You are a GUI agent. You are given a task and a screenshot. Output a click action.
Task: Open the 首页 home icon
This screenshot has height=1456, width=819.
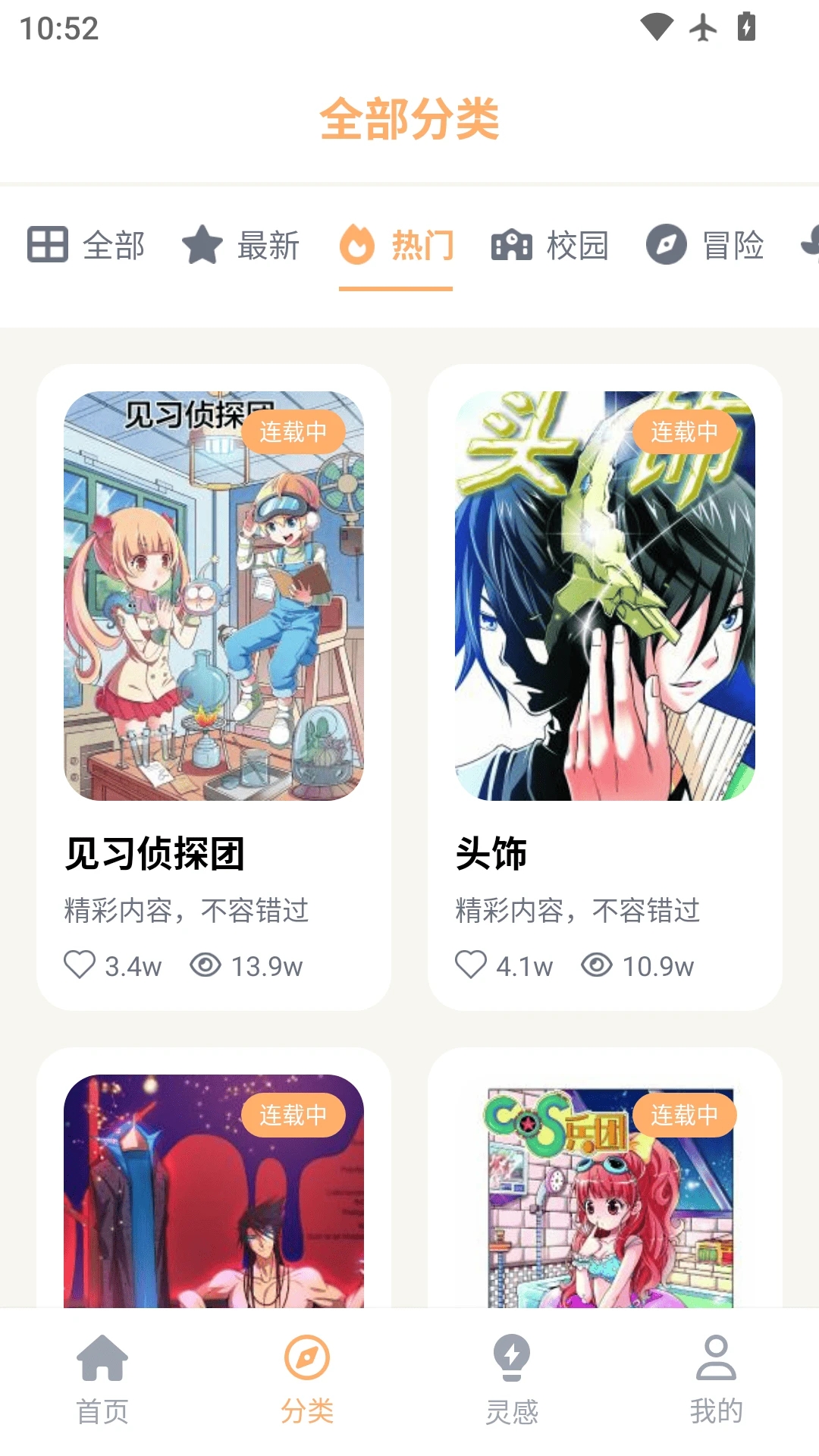pyautogui.click(x=102, y=1360)
